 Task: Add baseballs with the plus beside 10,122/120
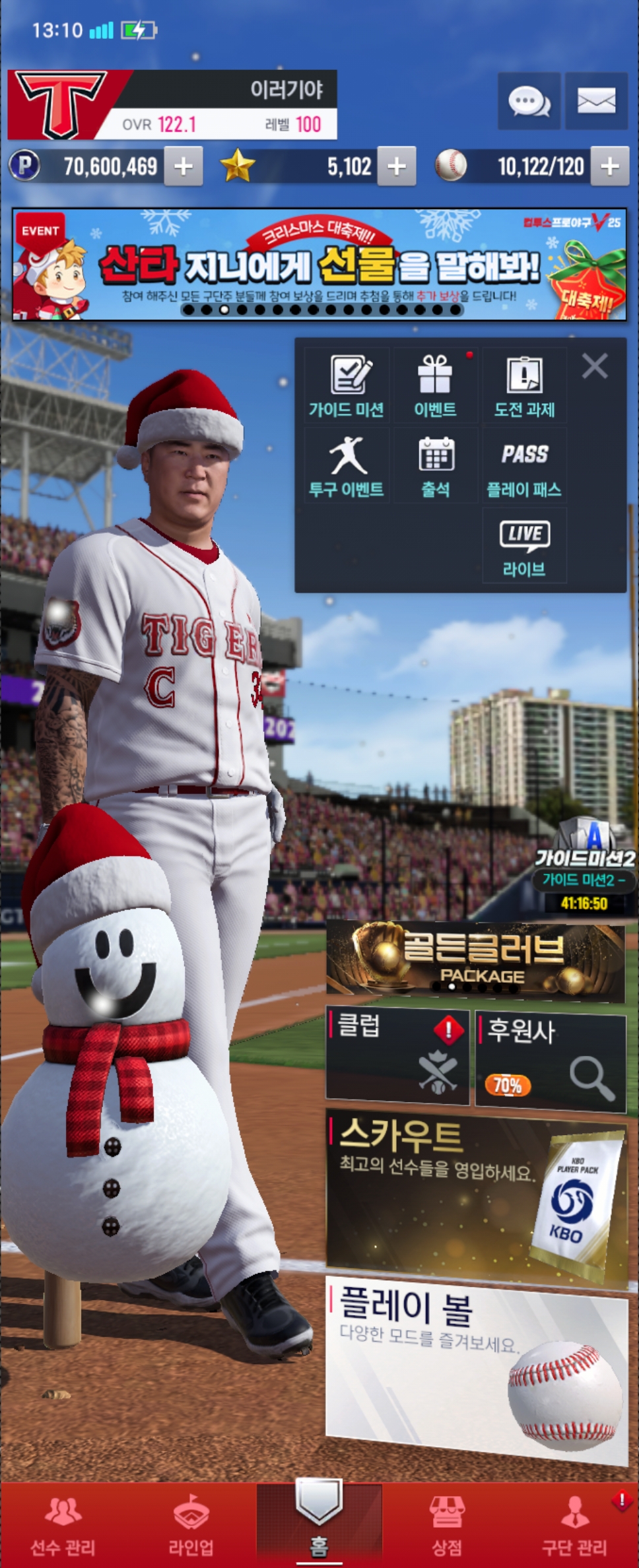(x=610, y=166)
